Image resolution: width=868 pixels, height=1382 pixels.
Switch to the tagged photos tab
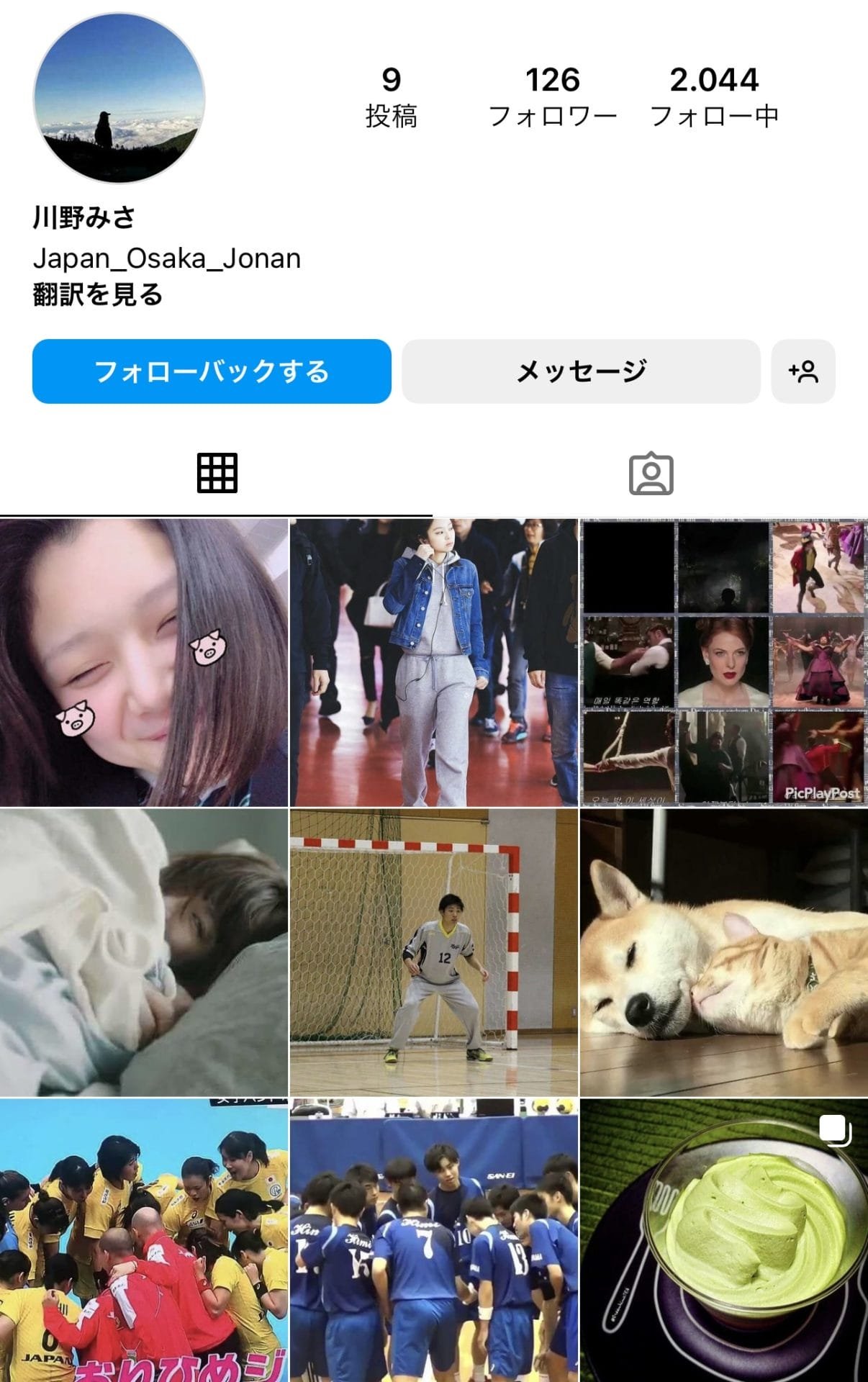pyautogui.click(x=651, y=473)
